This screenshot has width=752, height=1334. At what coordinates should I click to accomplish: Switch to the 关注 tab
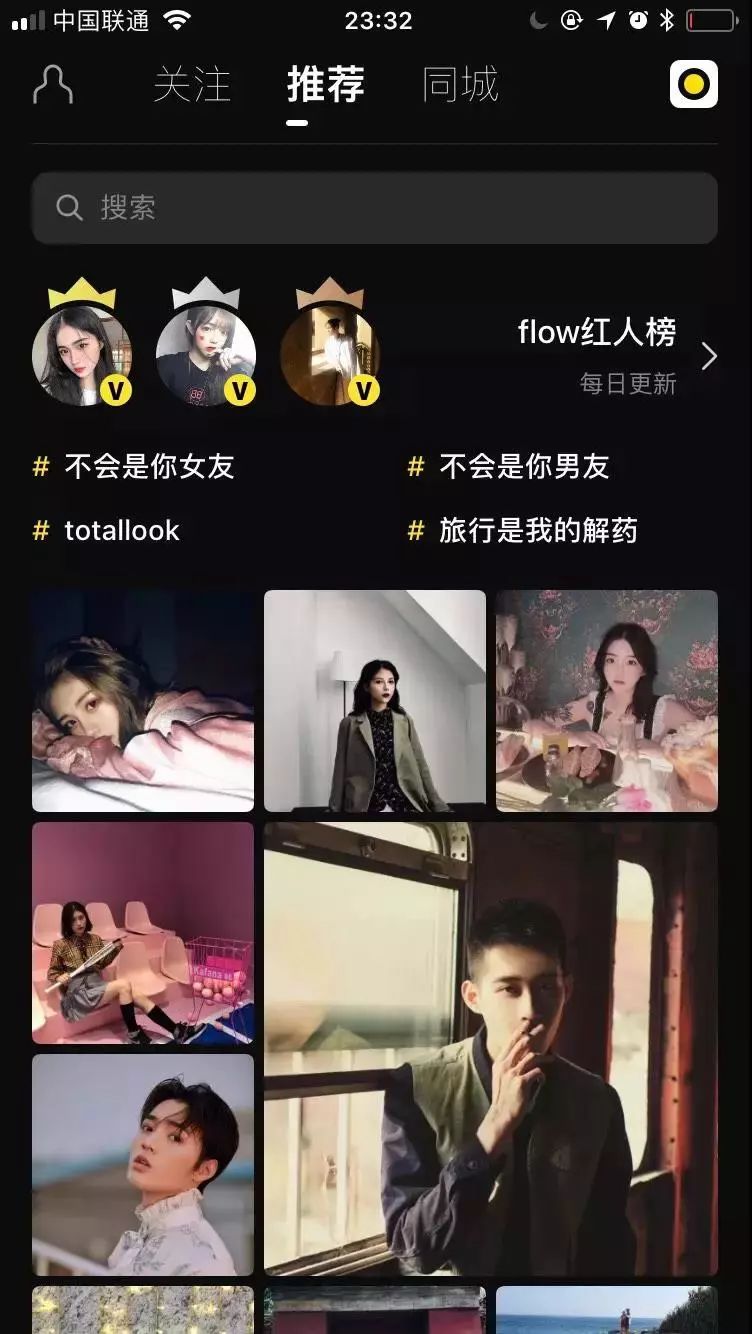click(x=192, y=85)
